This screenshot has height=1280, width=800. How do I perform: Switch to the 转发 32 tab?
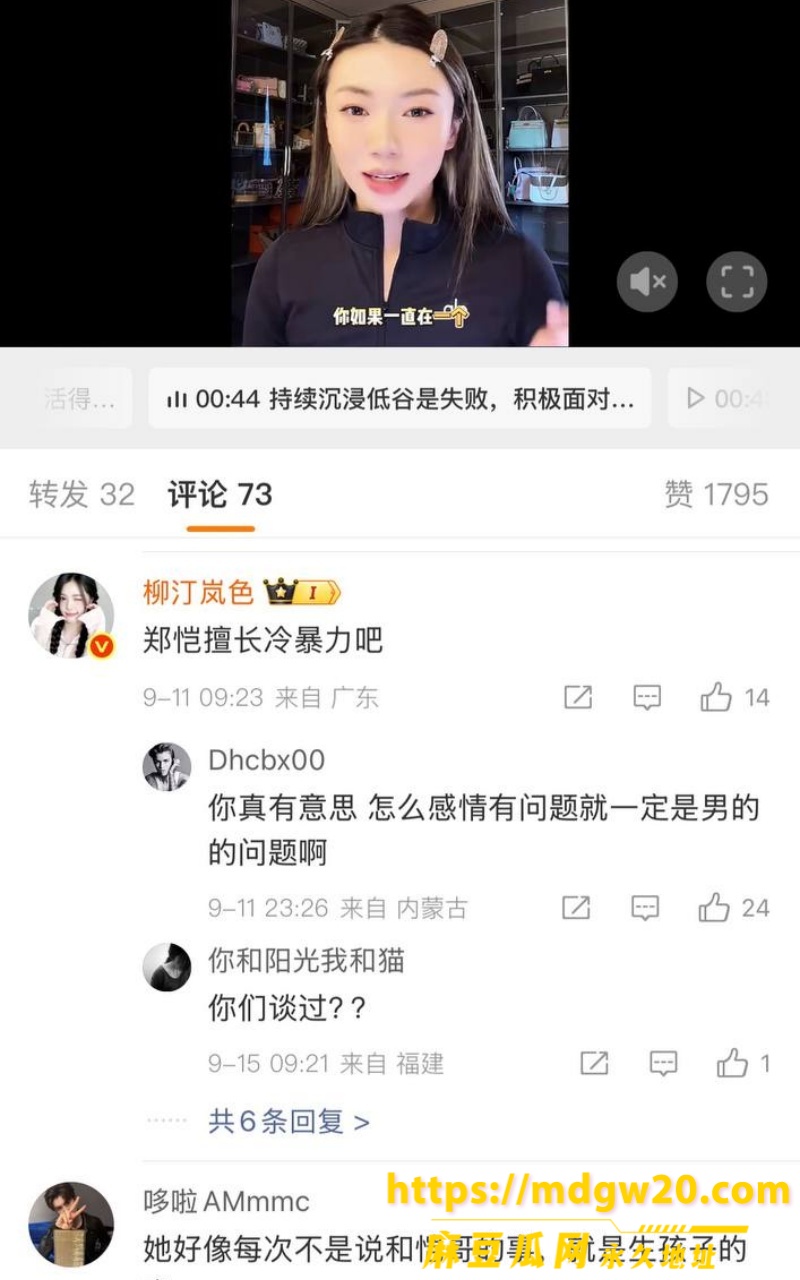(x=81, y=494)
